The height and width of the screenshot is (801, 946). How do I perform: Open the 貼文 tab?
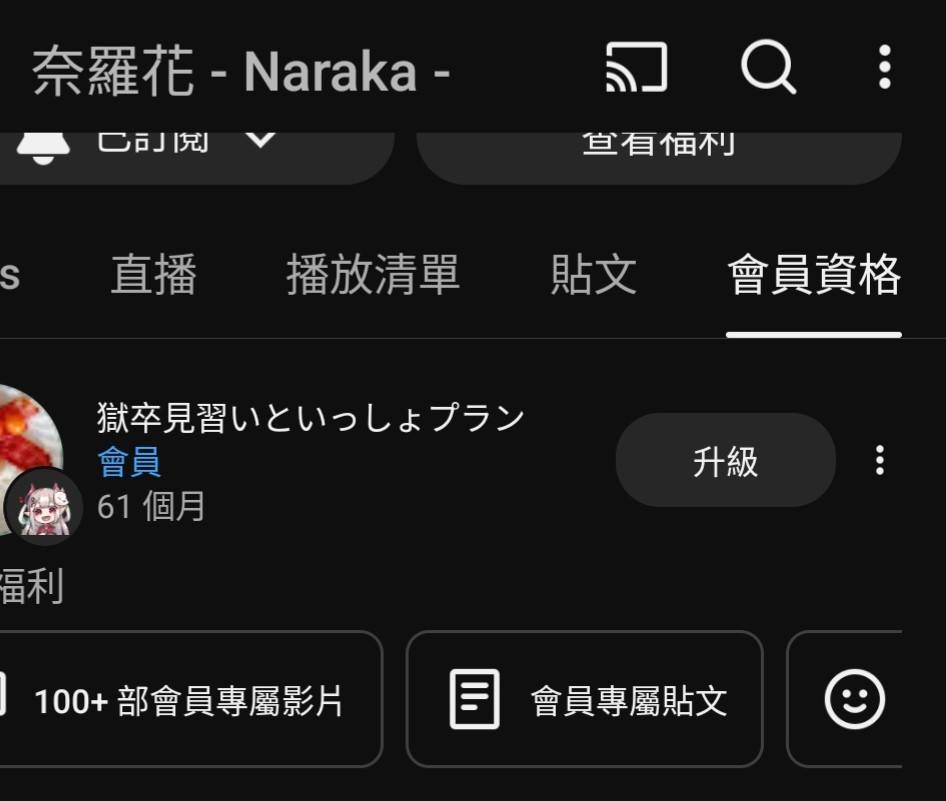[593, 275]
